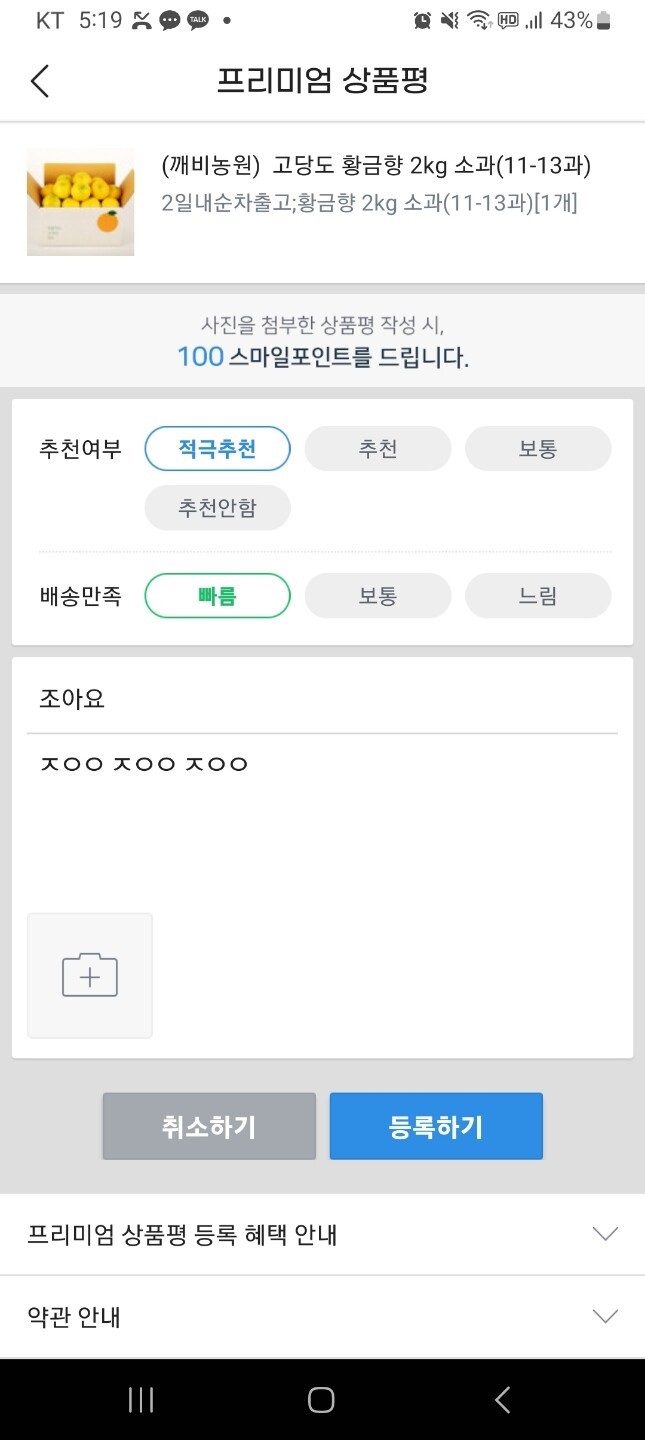Mark delivery as 빠름
Screen dimensions: 645x1440
218,596
